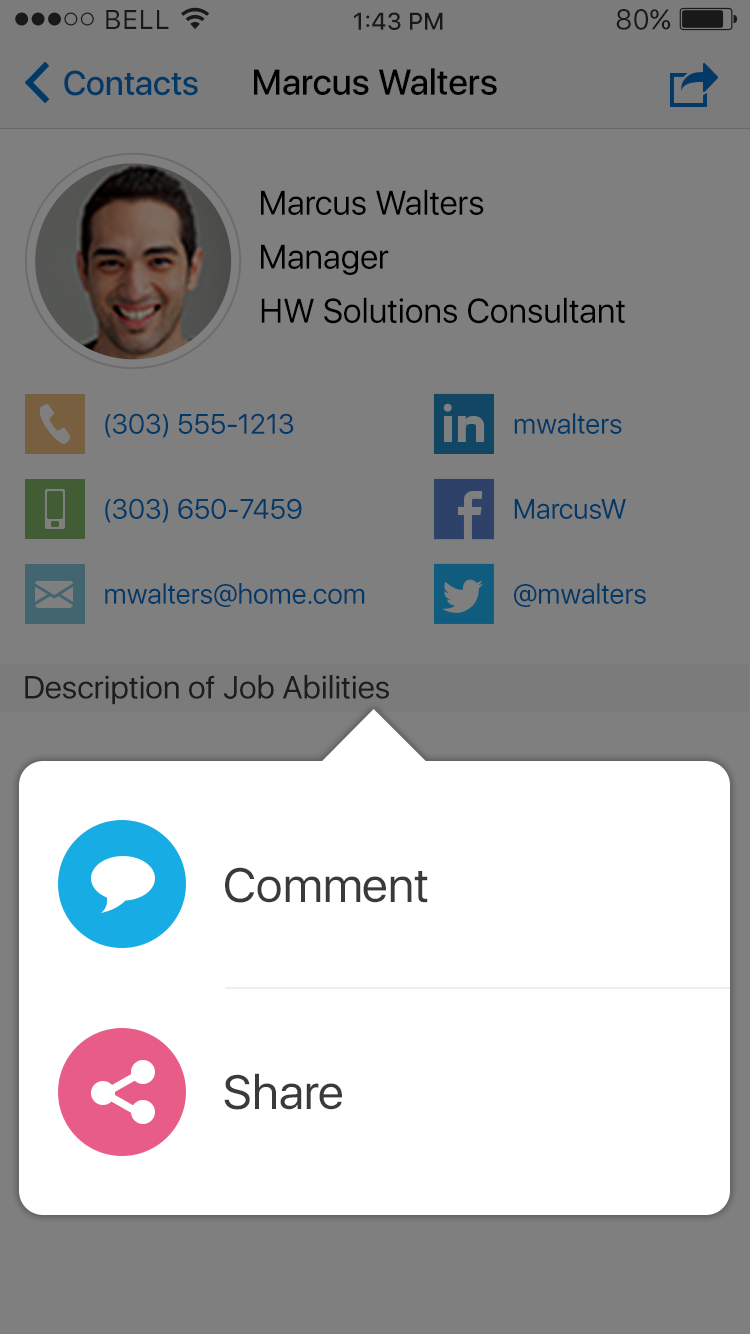Email mwalters@home.com
The width and height of the screenshot is (750, 1334).
point(234,594)
